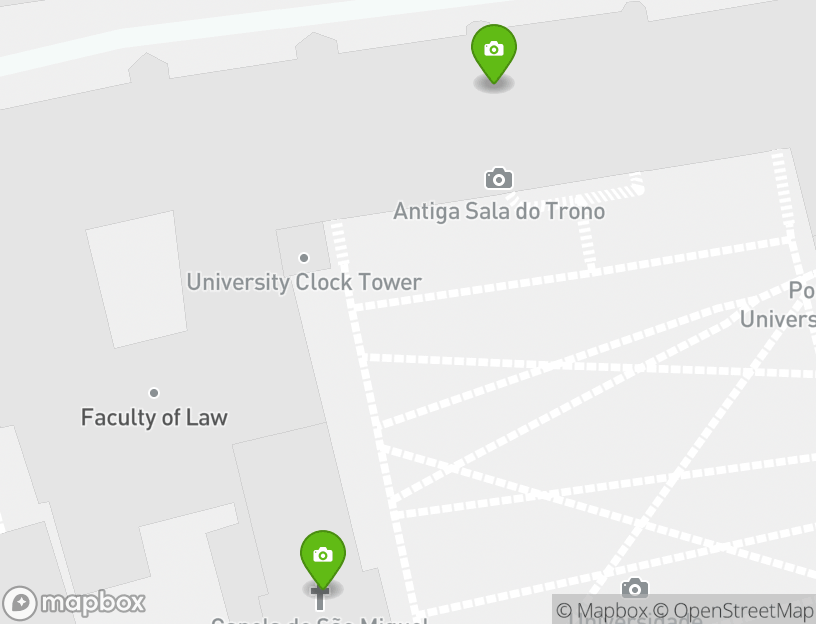
Task: Open the green camera pin at Capela de São Miguel
Action: 322,557
